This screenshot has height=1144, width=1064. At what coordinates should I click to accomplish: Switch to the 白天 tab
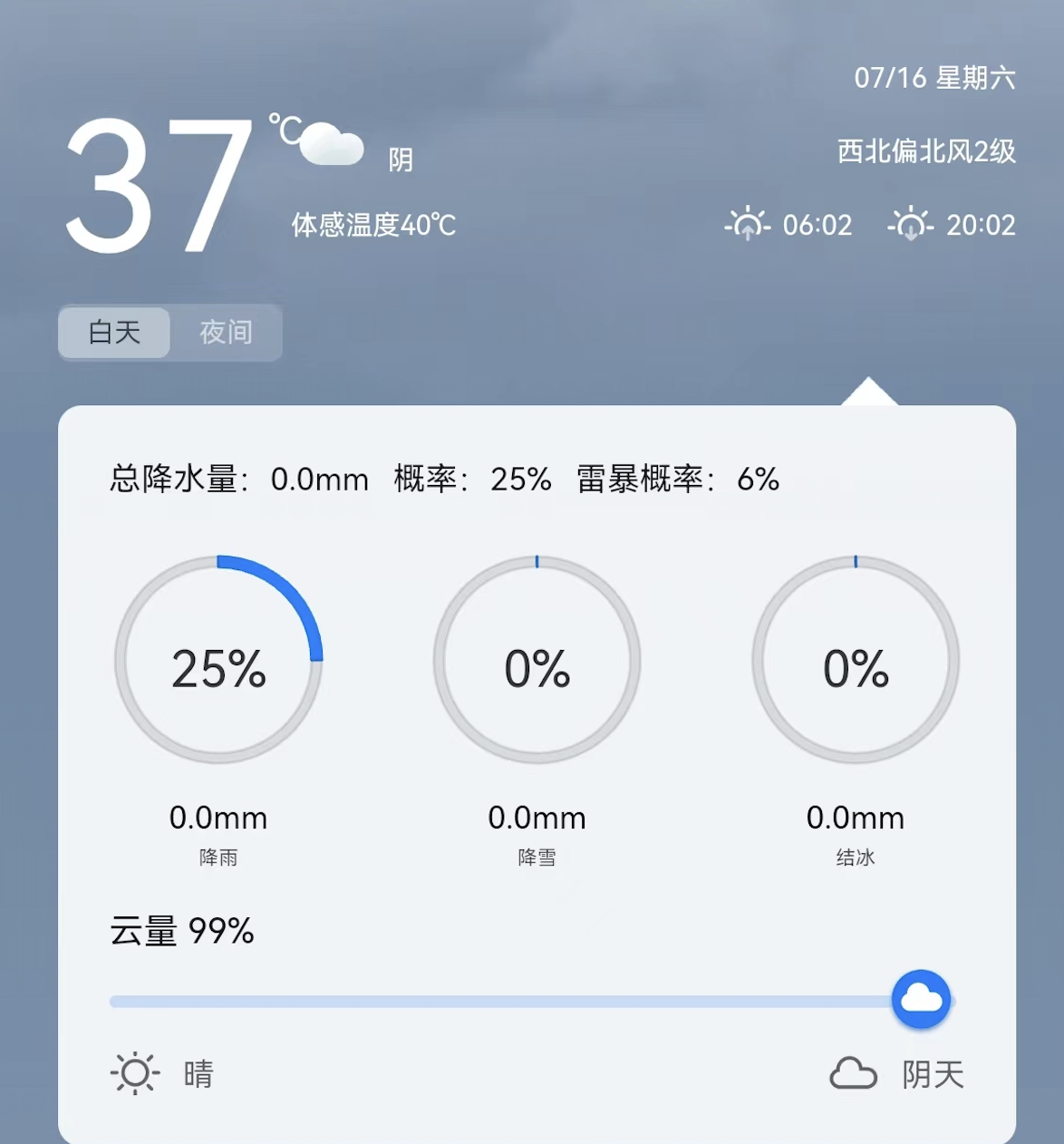coord(113,333)
